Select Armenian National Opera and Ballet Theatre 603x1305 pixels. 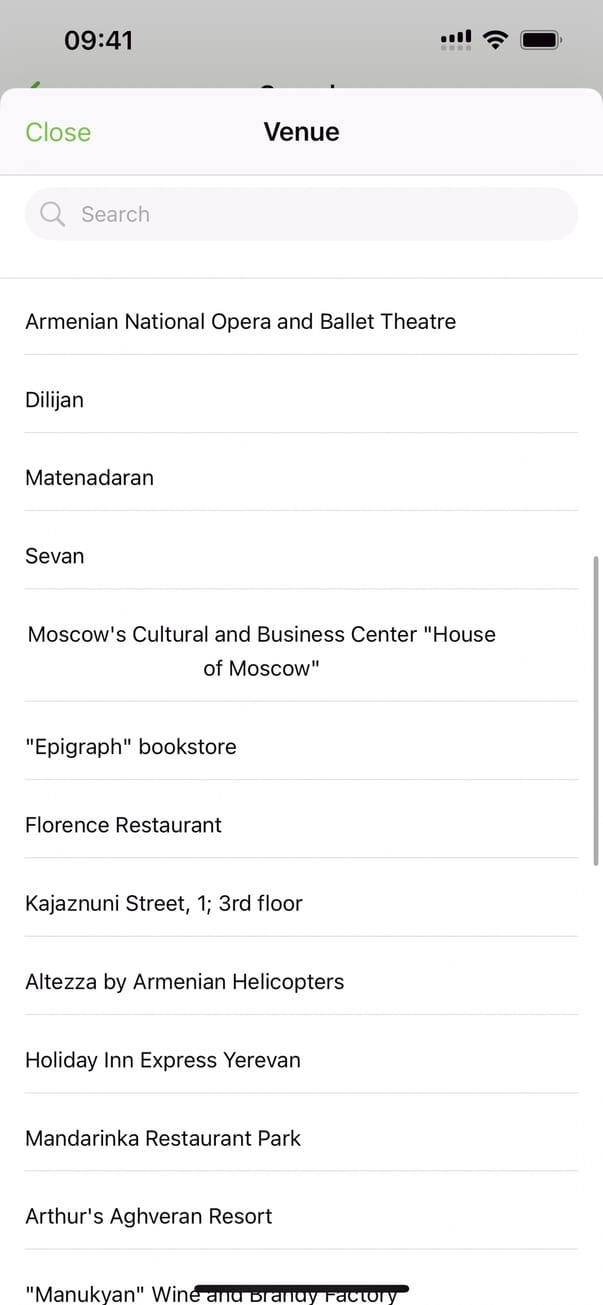click(x=240, y=322)
